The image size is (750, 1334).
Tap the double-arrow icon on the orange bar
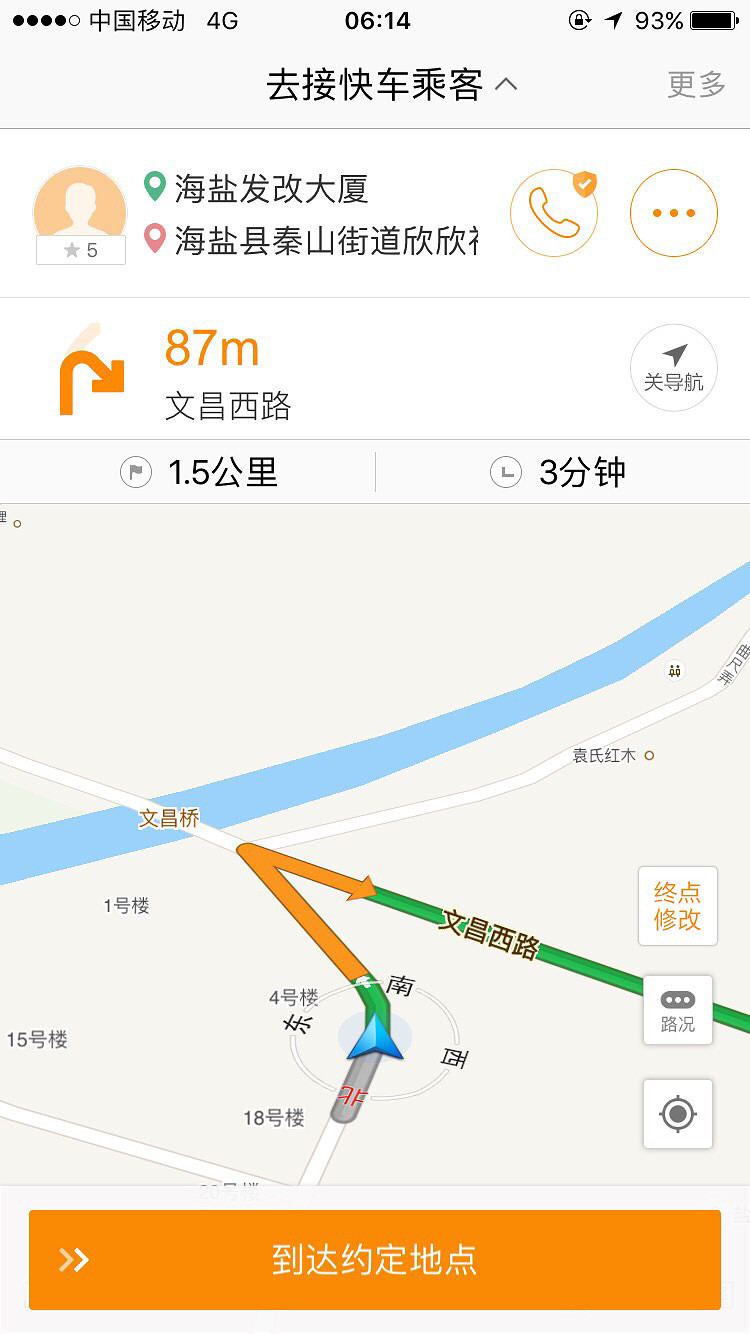(x=72, y=1260)
